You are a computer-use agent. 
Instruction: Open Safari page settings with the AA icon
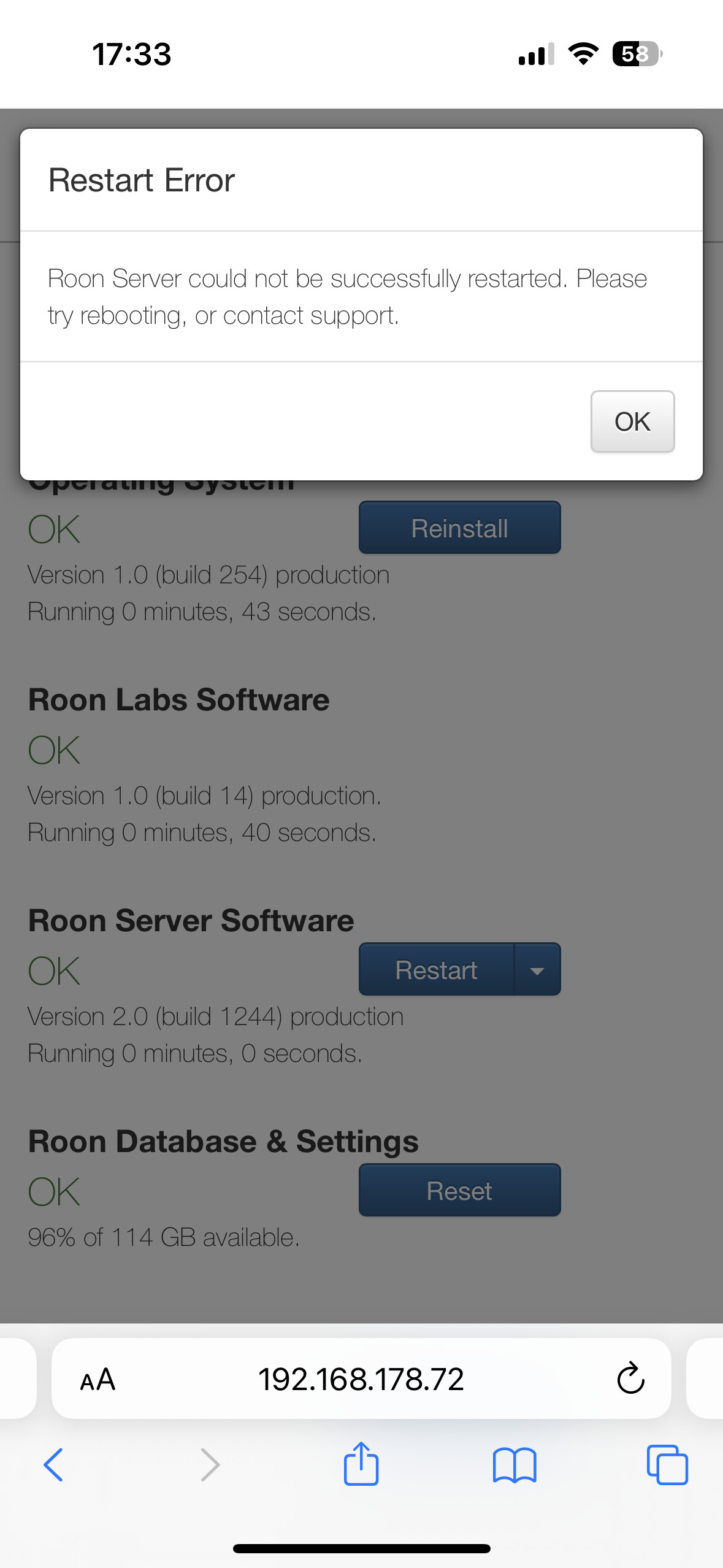tap(97, 1380)
